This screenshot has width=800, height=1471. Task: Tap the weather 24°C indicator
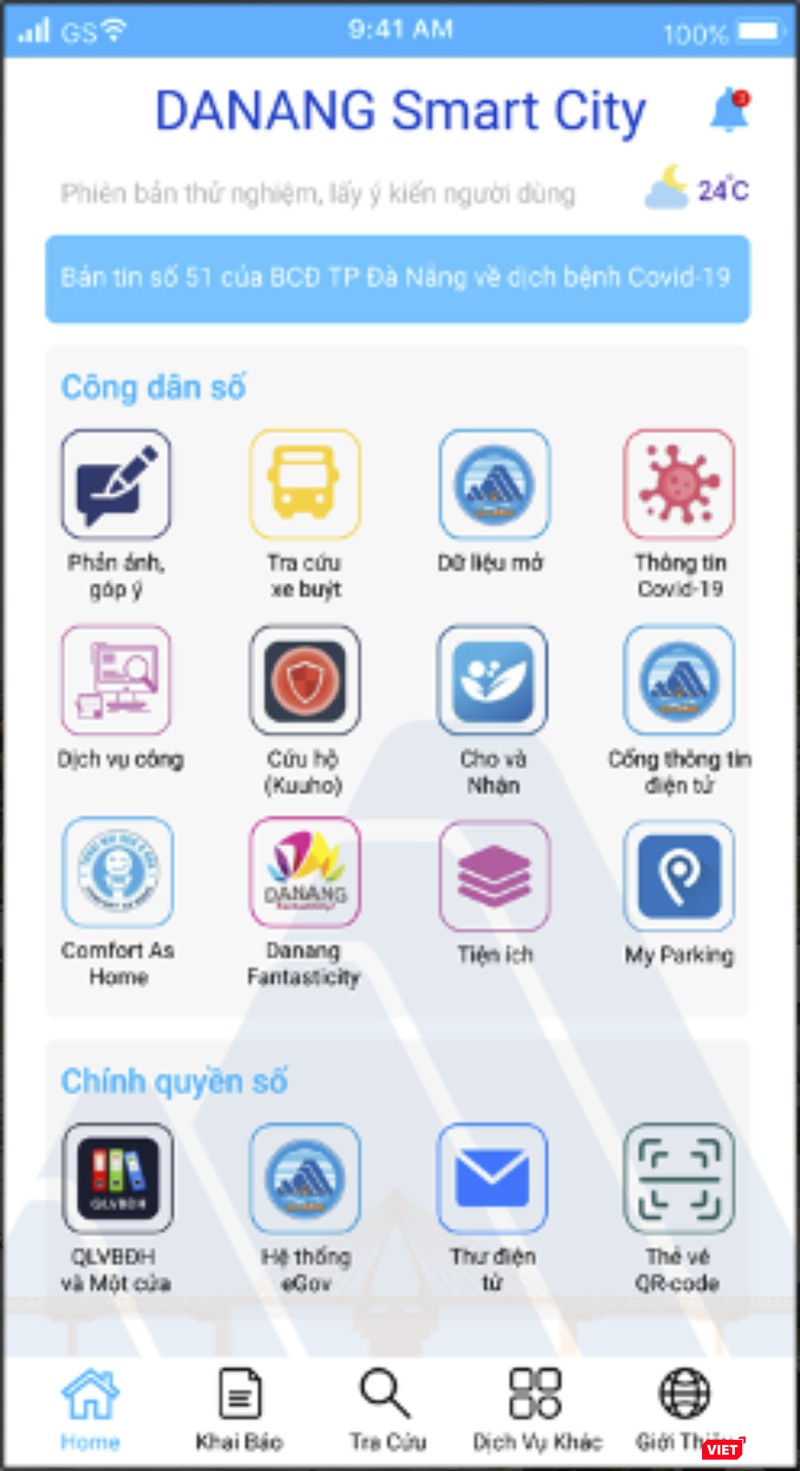[700, 187]
